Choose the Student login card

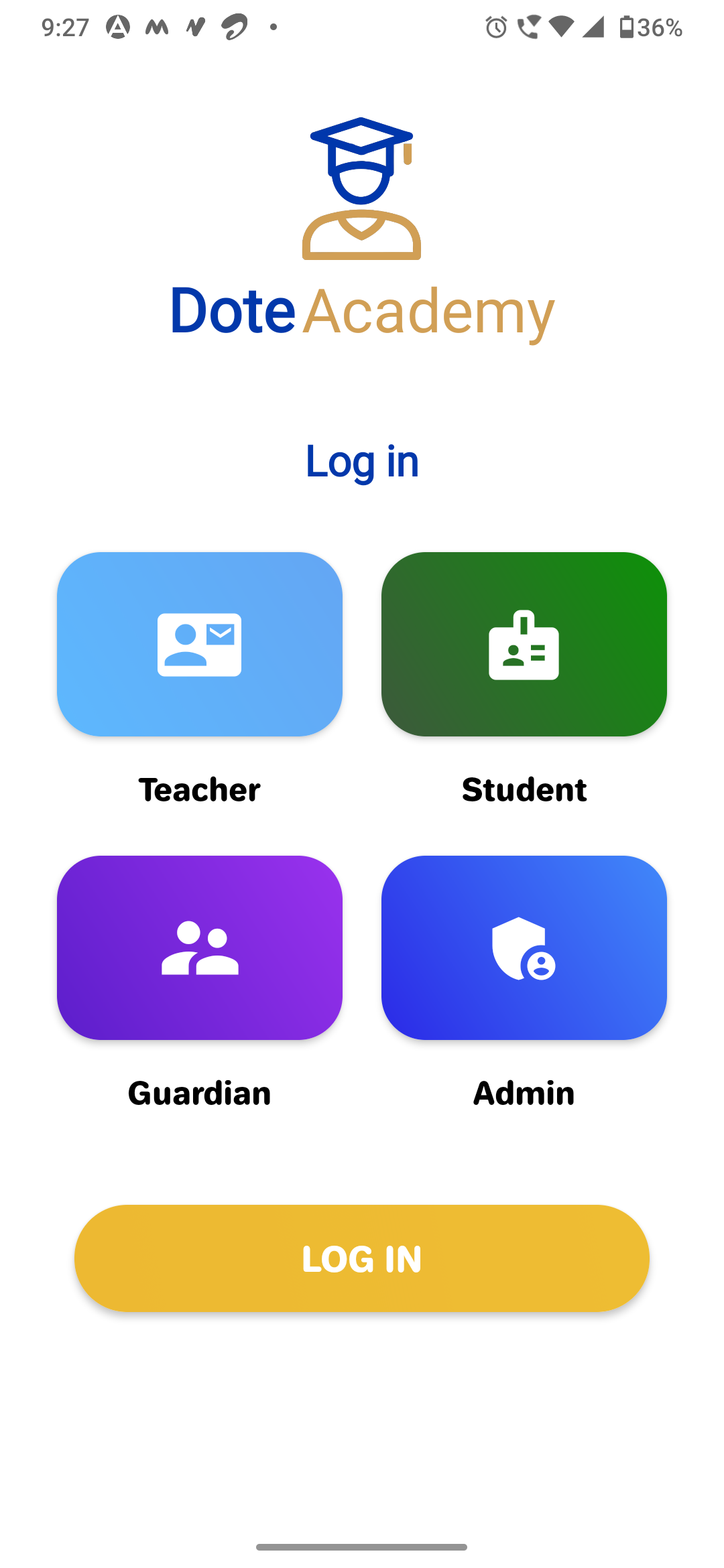pos(524,644)
